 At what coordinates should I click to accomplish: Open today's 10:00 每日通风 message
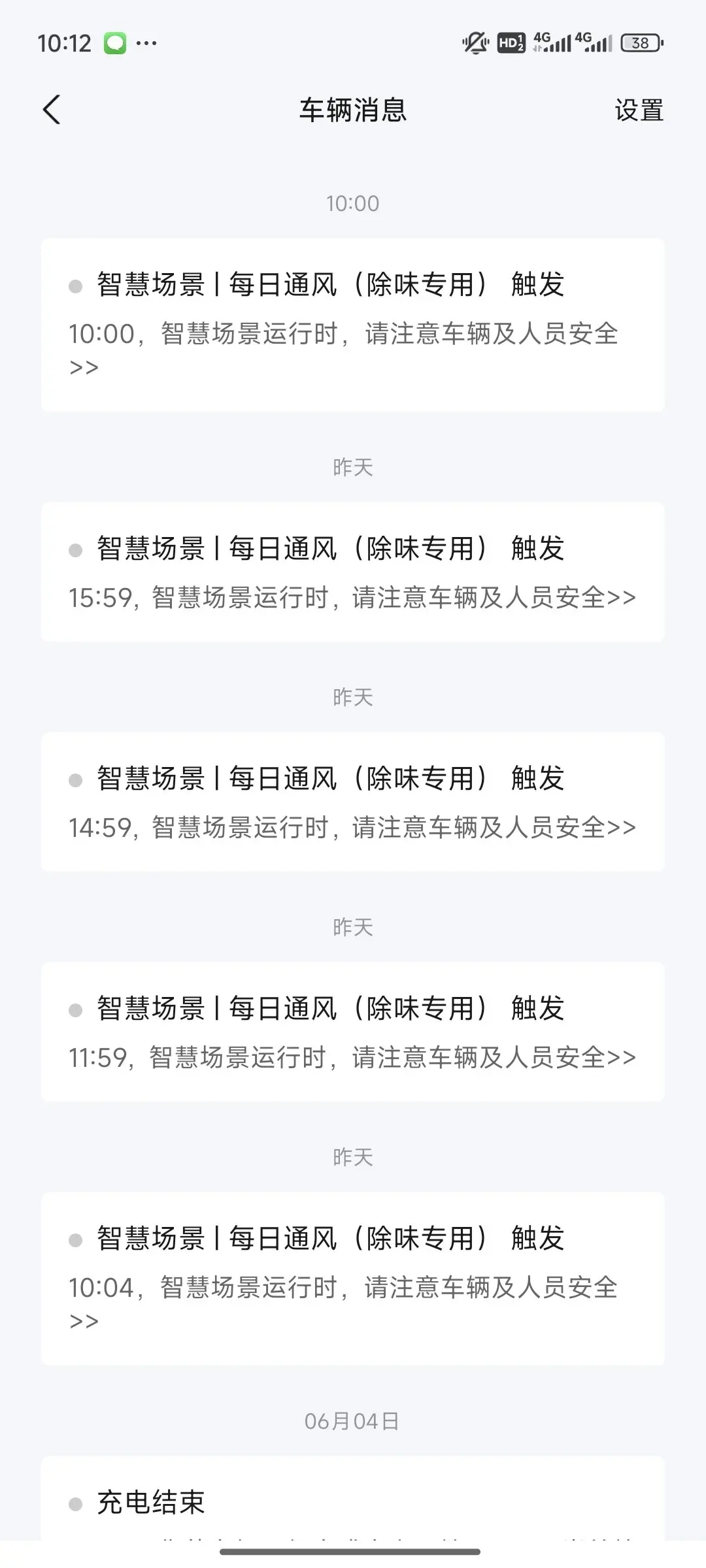point(353,325)
